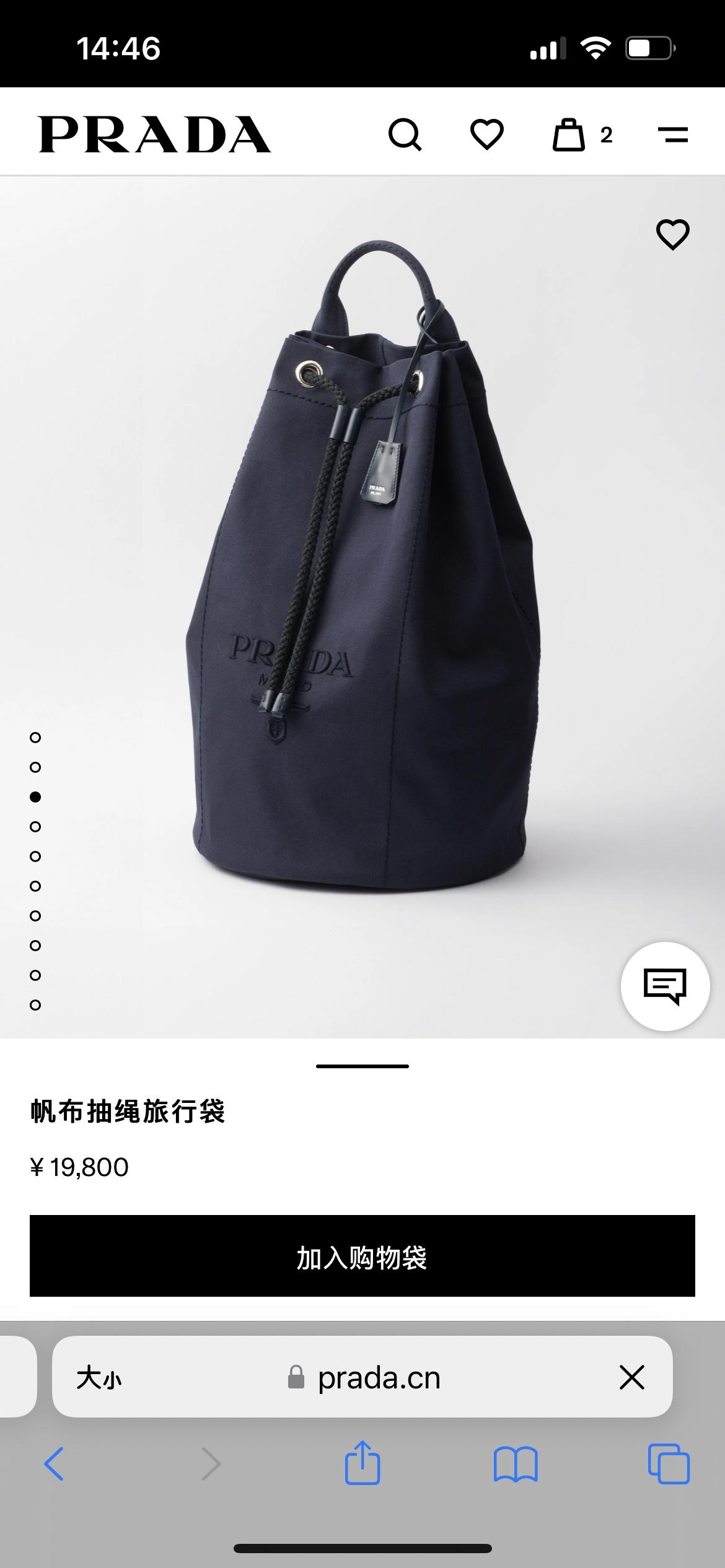Screen dimensions: 725x1568
Task: Stop loading with the X button
Action: (631, 1378)
